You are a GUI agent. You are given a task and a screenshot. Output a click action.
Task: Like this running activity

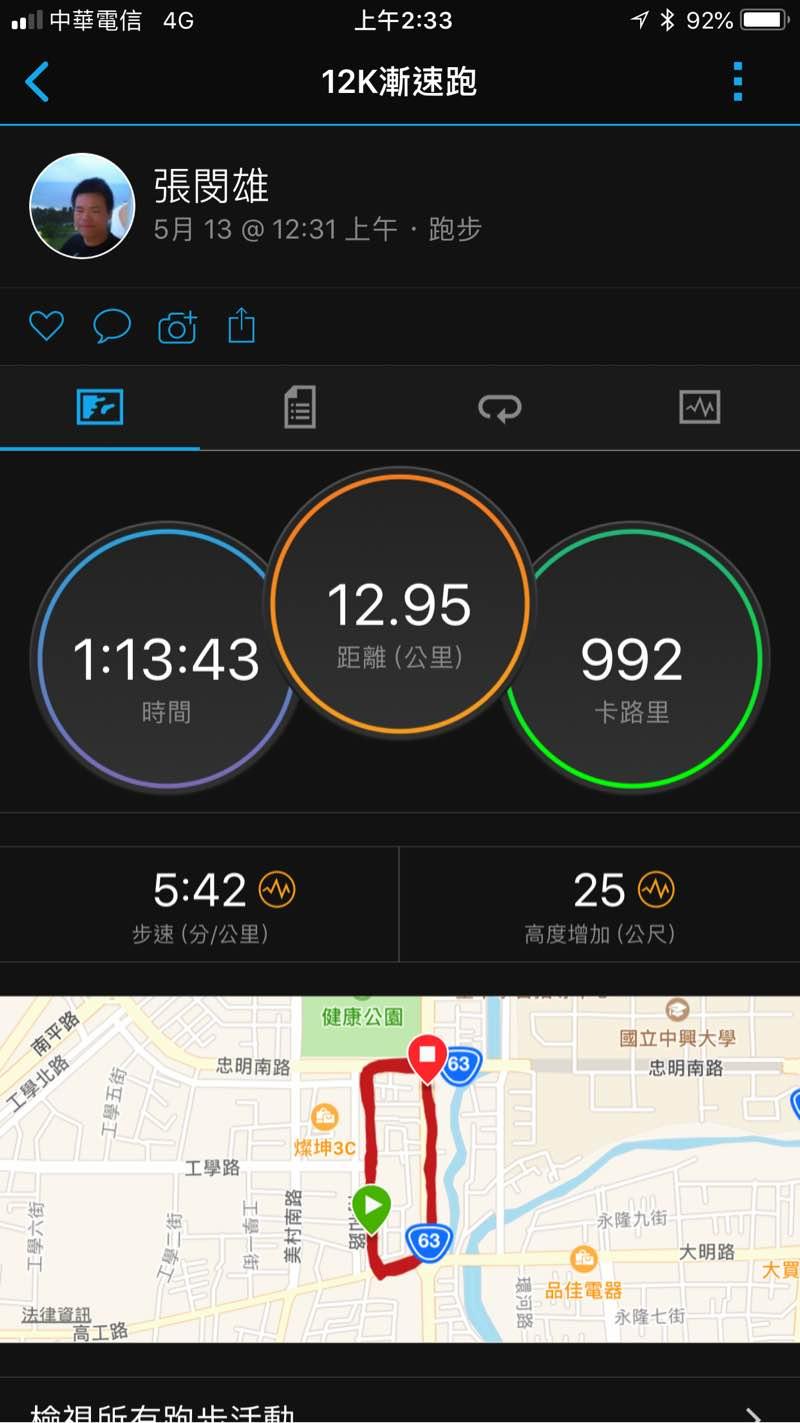click(46, 326)
